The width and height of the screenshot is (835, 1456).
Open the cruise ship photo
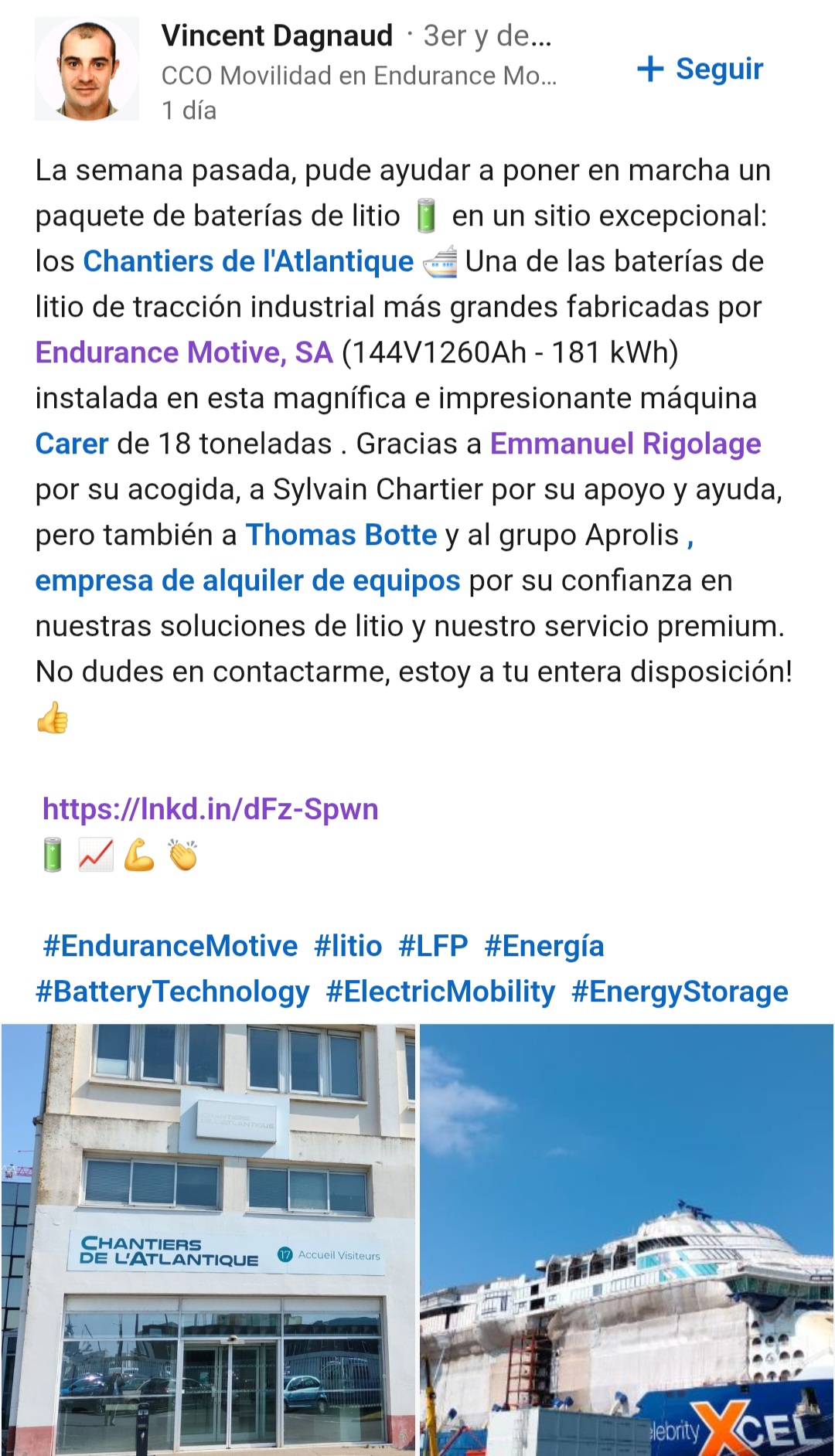tap(627, 1240)
